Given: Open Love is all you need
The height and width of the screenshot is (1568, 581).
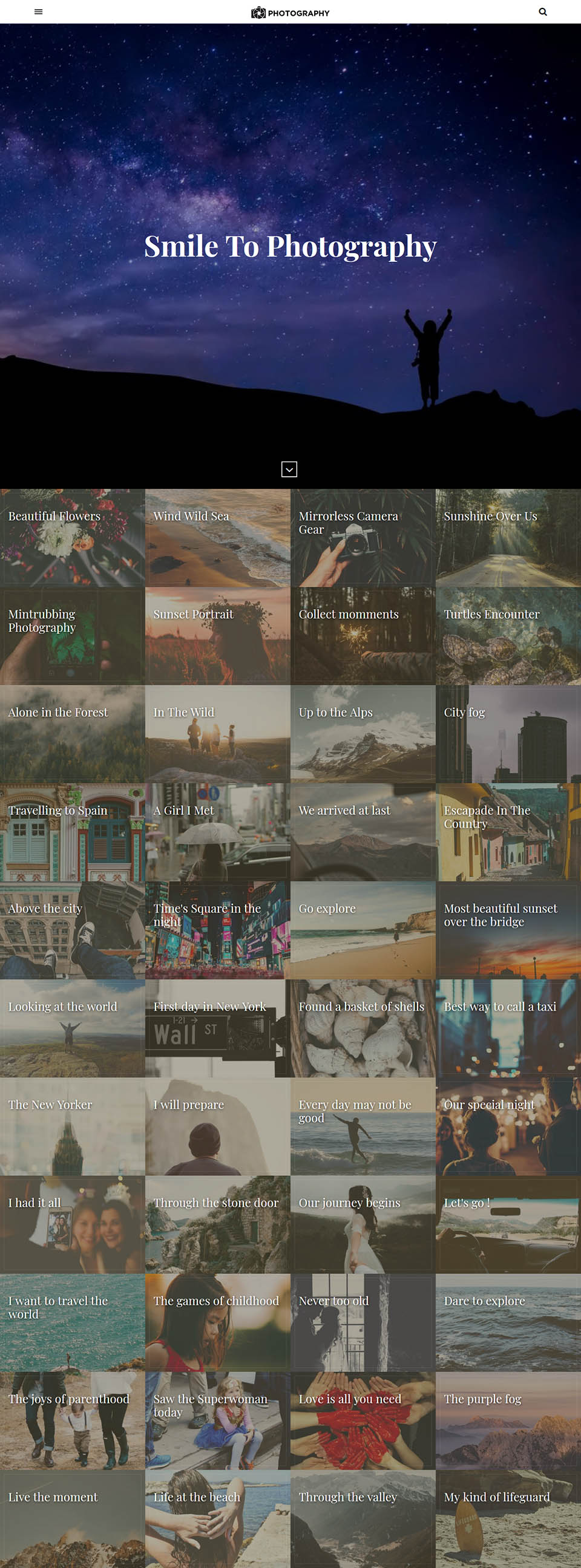Looking at the screenshot, I should click(x=363, y=1420).
